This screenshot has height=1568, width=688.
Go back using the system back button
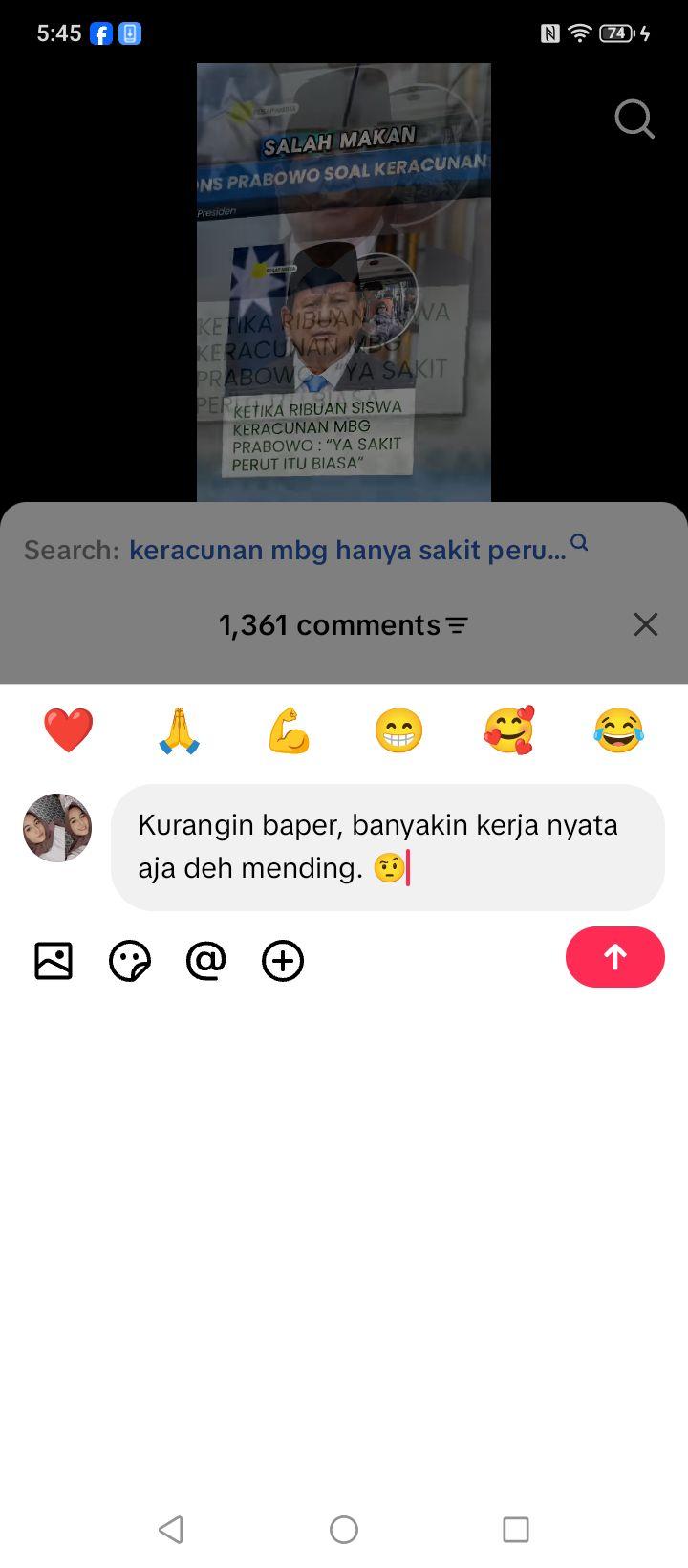click(171, 1529)
